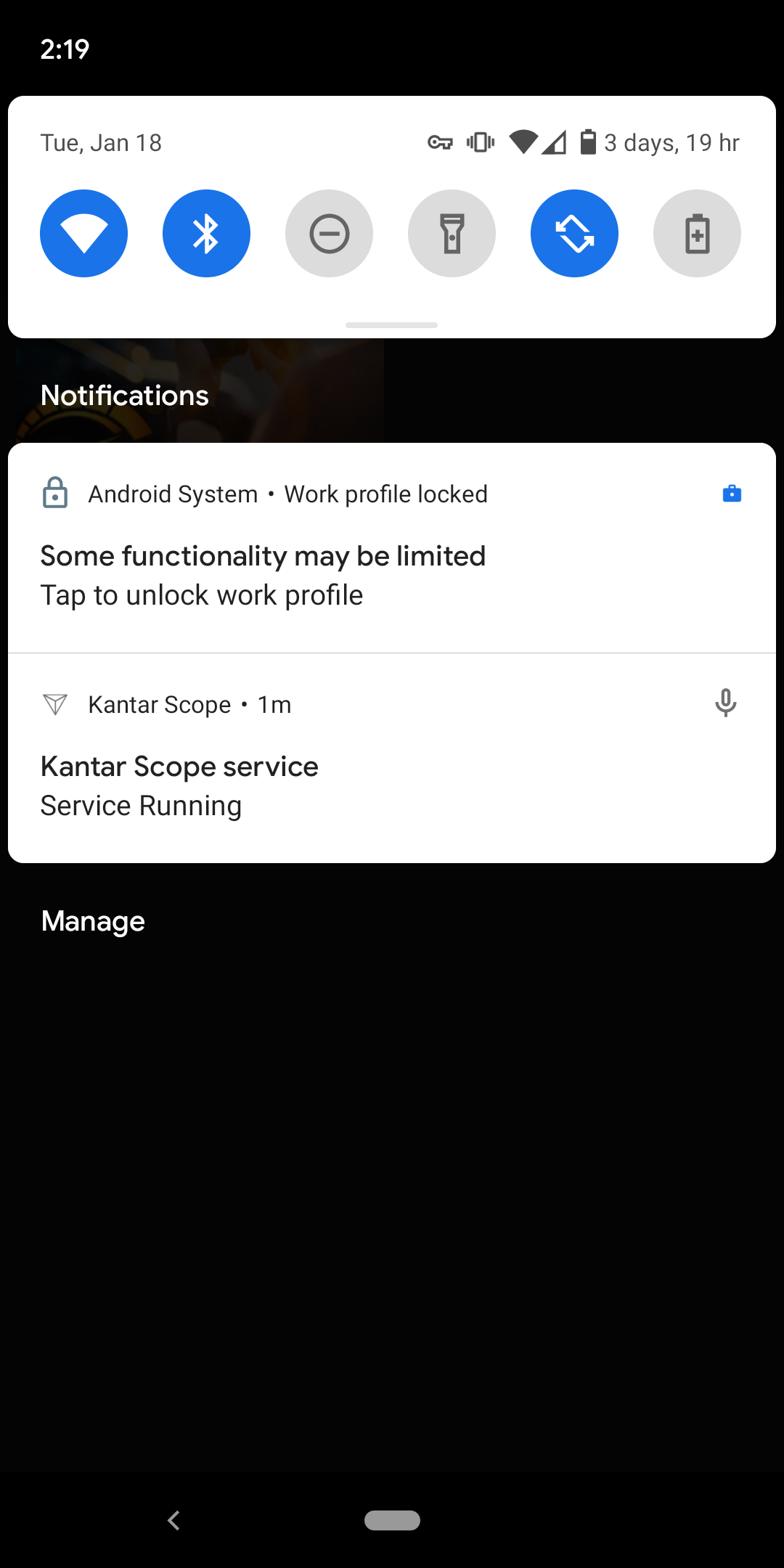
Task: Open Manage notifications settings
Action: (93, 921)
